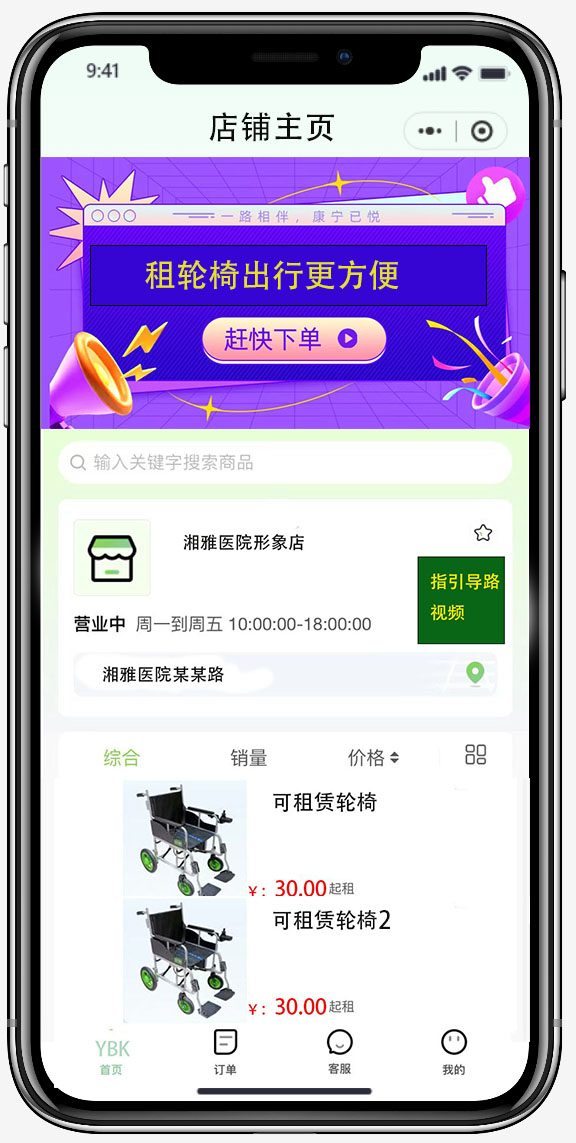Switch to the 我的 tab
This screenshot has width=576, height=1143.
pos(454,1052)
